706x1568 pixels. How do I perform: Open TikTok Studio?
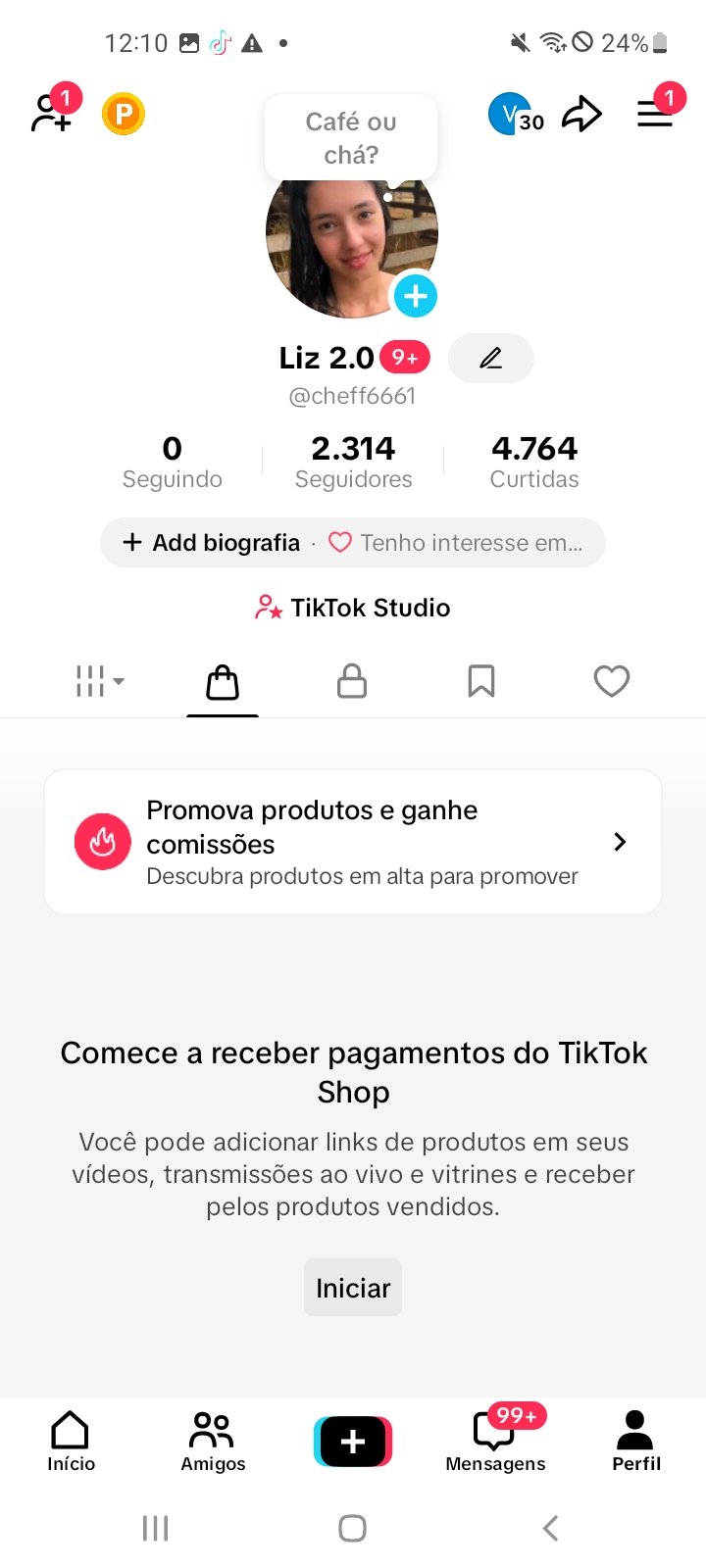(x=353, y=608)
